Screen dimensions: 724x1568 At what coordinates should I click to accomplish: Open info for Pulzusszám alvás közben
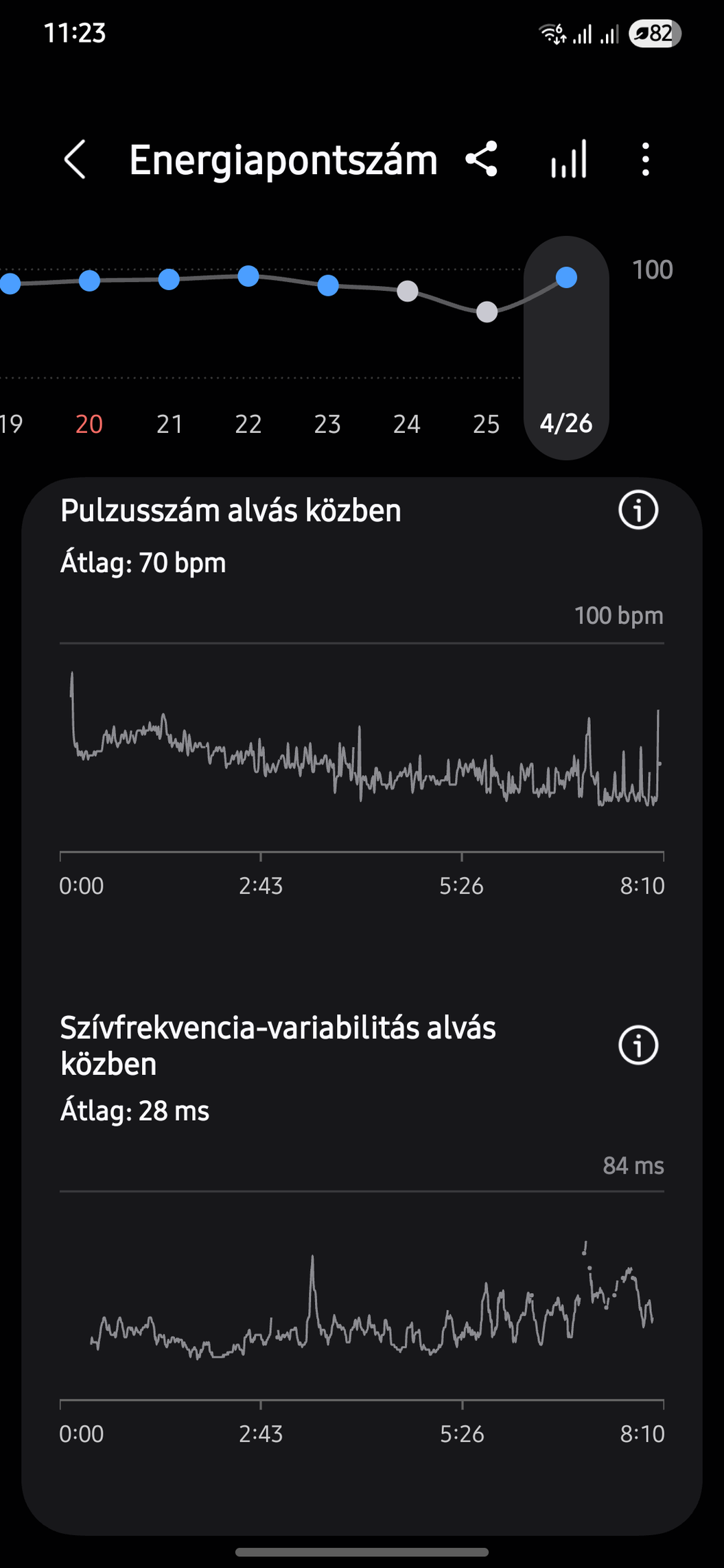(638, 510)
